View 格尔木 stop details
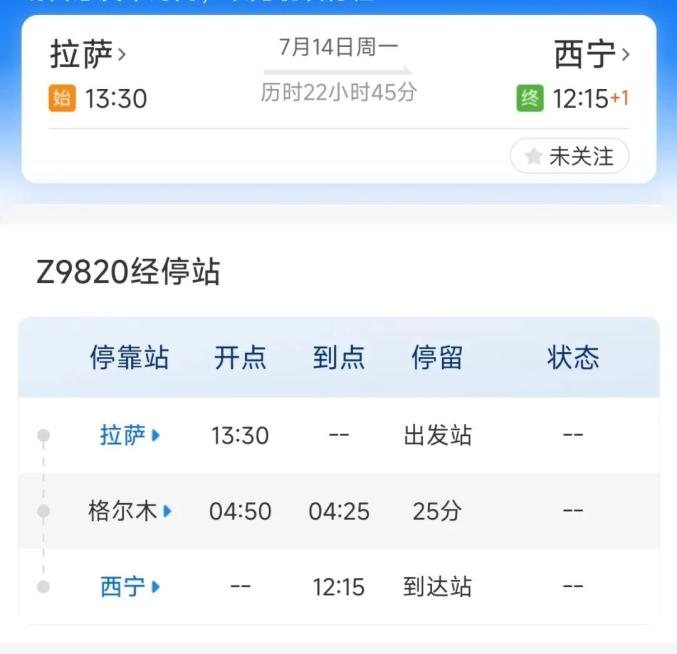Image resolution: width=677 pixels, height=654 pixels. [130, 511]
